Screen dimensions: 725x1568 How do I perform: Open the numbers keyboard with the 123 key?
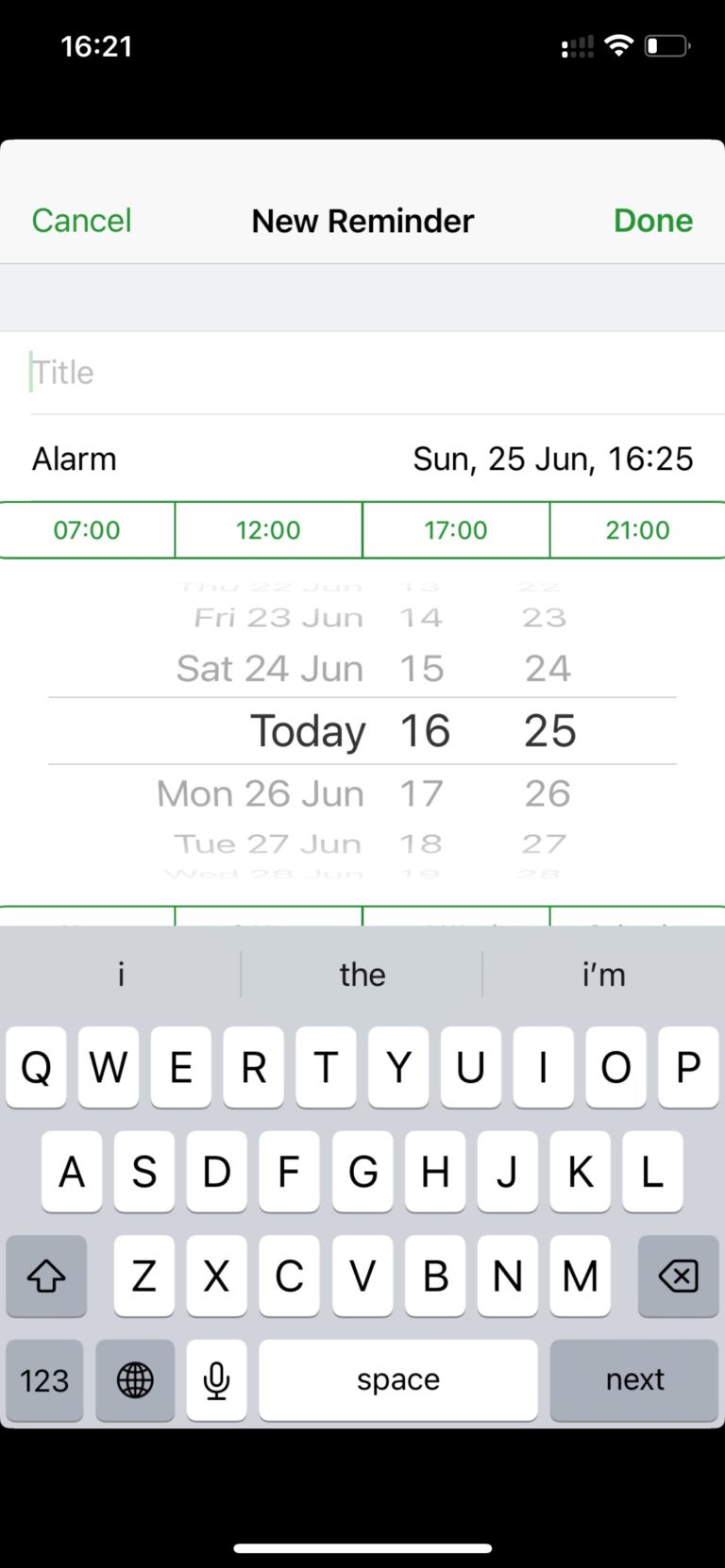[43, 1380]
